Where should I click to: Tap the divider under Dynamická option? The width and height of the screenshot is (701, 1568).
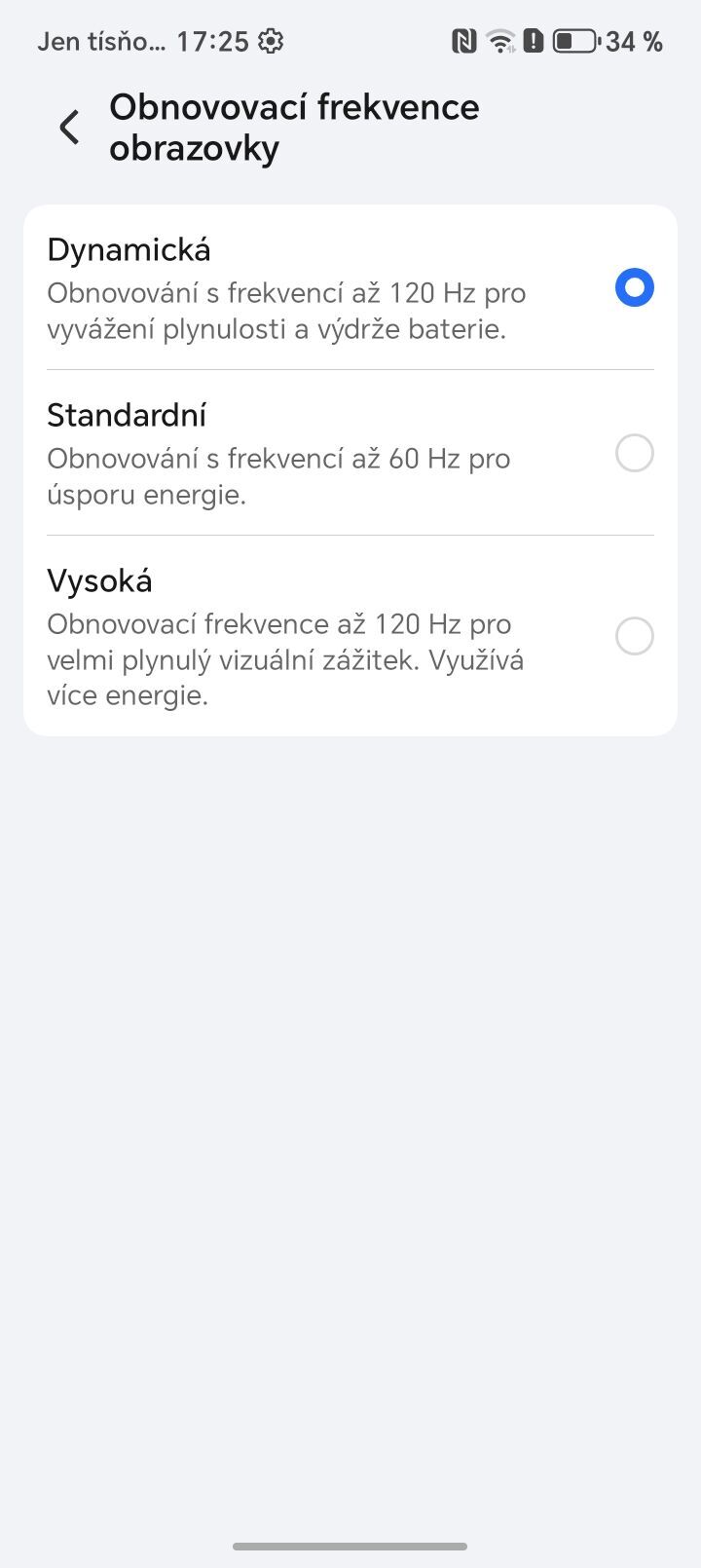(350, 368)
